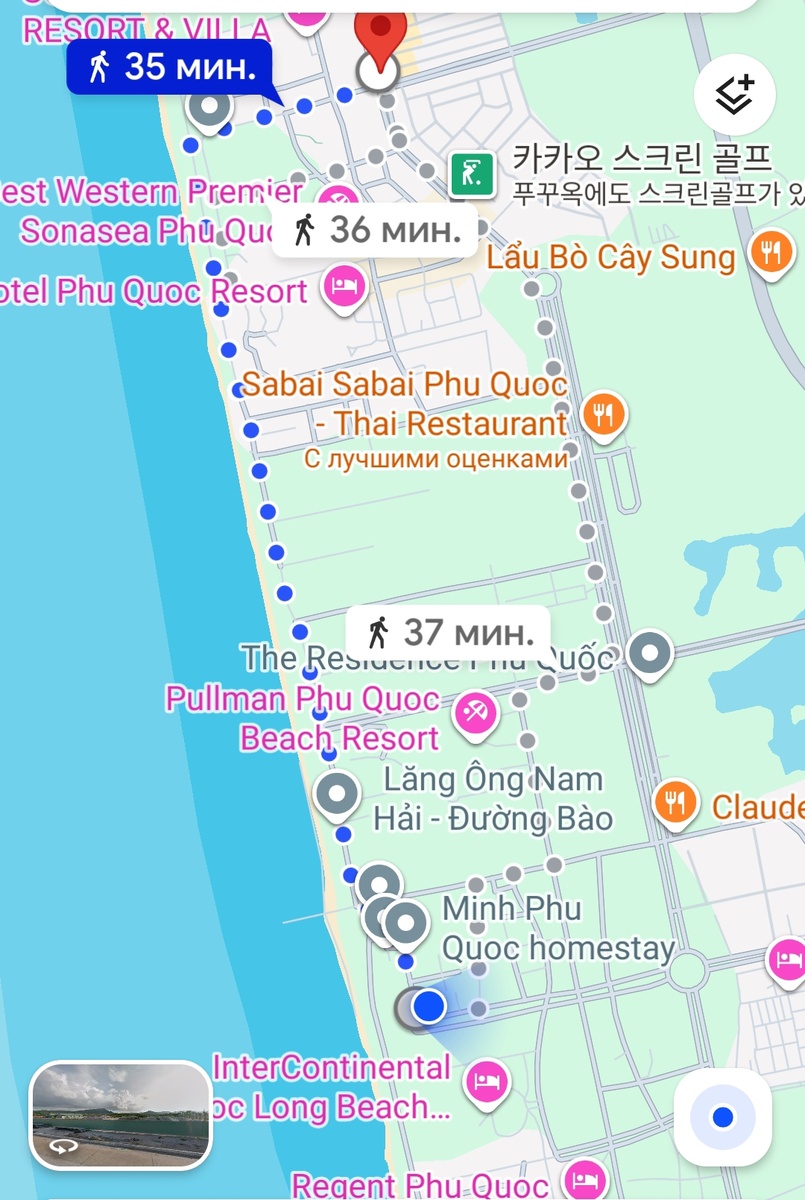Viewport: 805px width, 1200px height.
Task: Open the Street View preview thumbnail
Action: click(x=121, y=1115)
